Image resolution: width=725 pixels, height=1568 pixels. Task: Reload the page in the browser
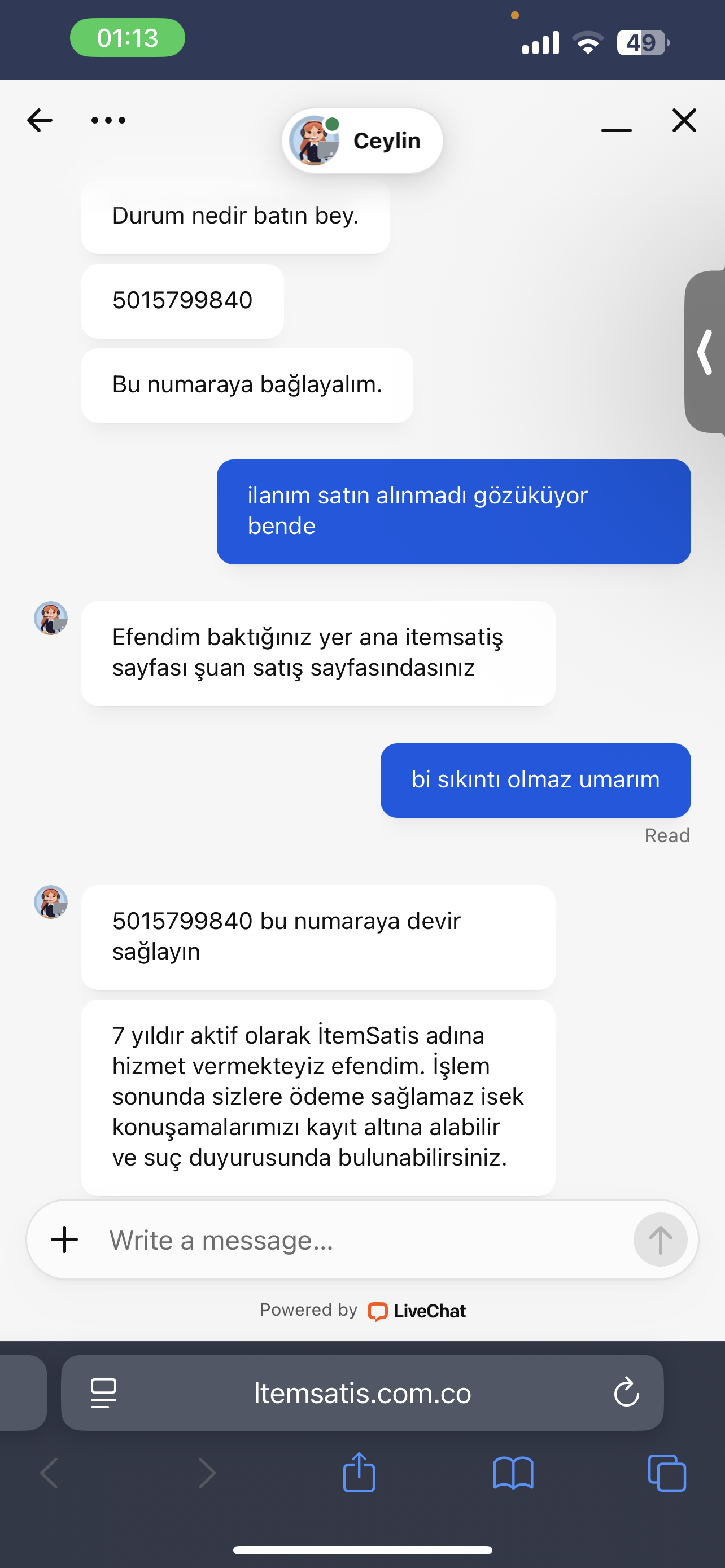pyautogui.click(x=626, y=1392)
